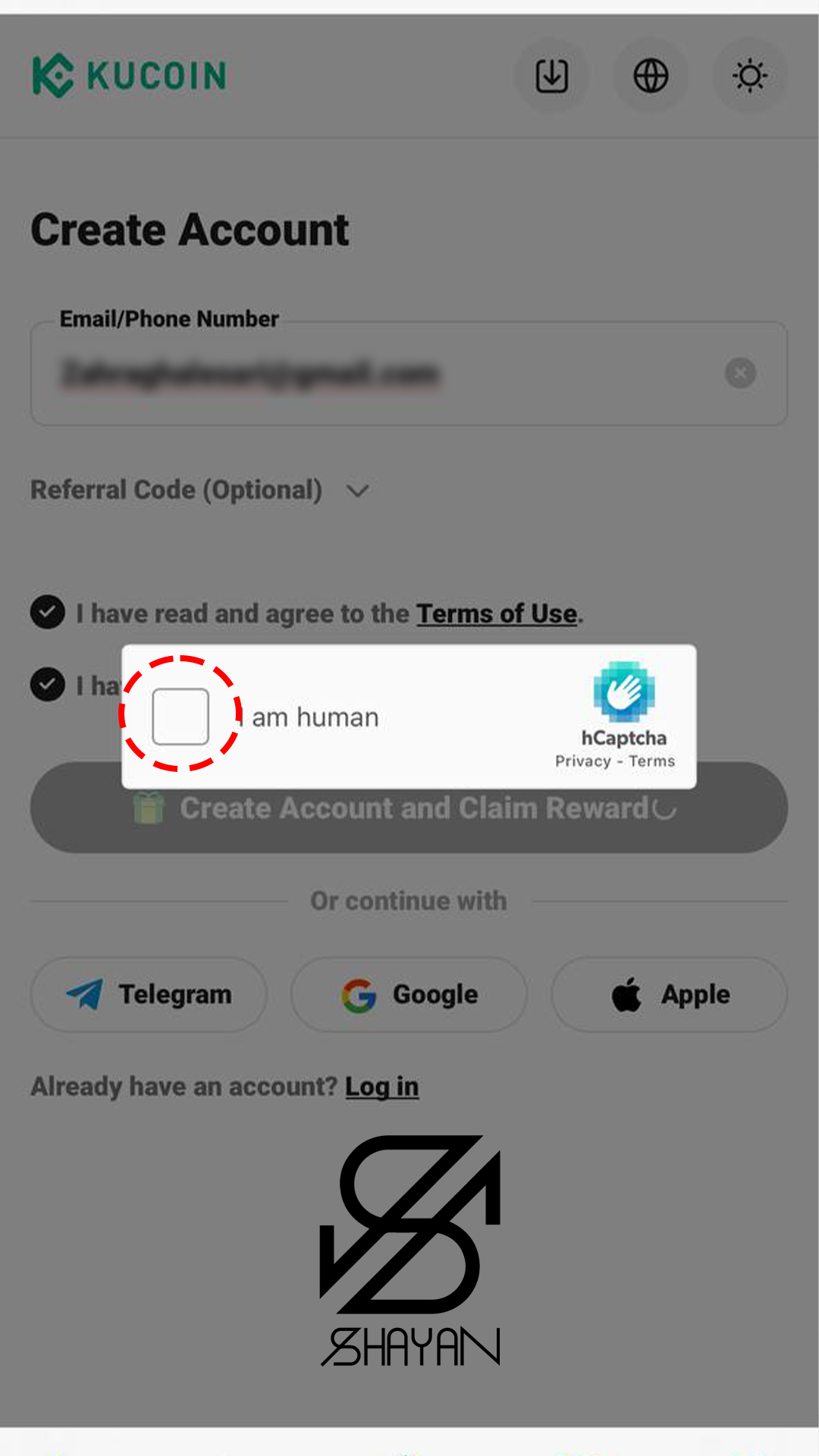Open hCaptcha Terms link

[652, 761]
